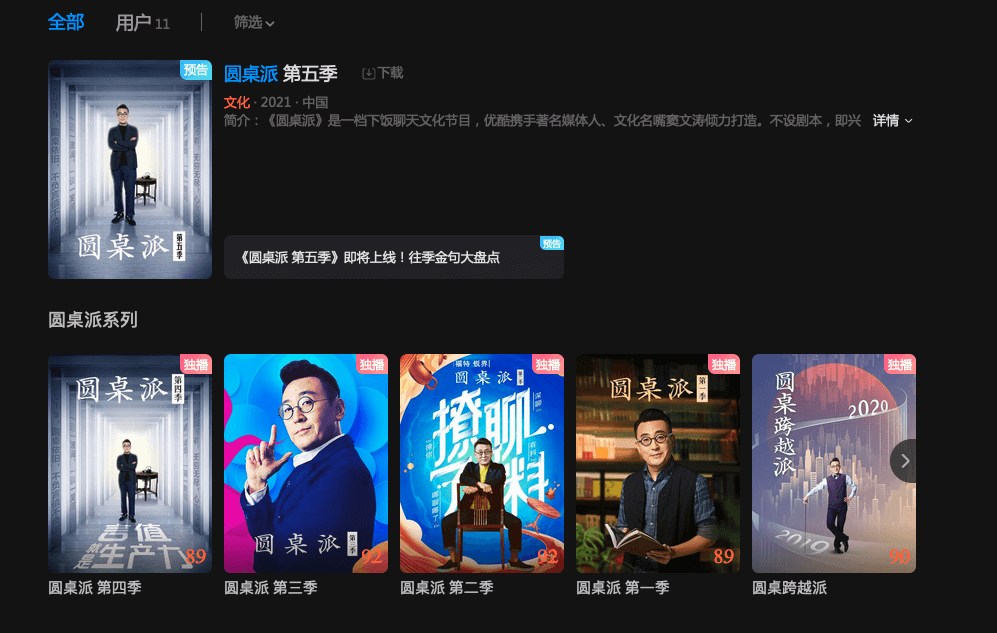This screenshot has width=997, height=633.
Task: Download 圆桌派 第五季 via 下载
Action: [x=383, y=73]
